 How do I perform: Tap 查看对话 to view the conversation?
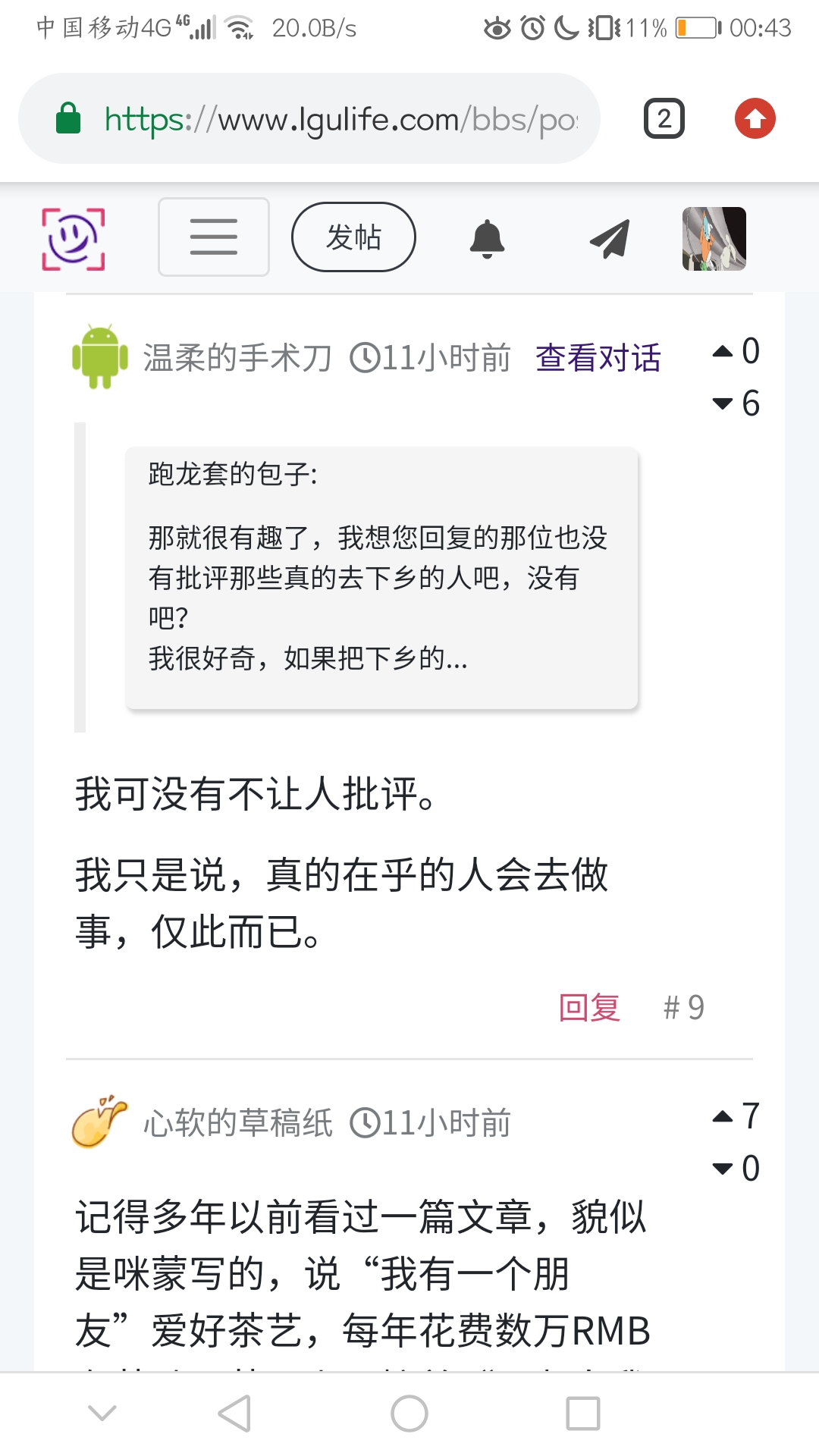click(x=598, y=358)
